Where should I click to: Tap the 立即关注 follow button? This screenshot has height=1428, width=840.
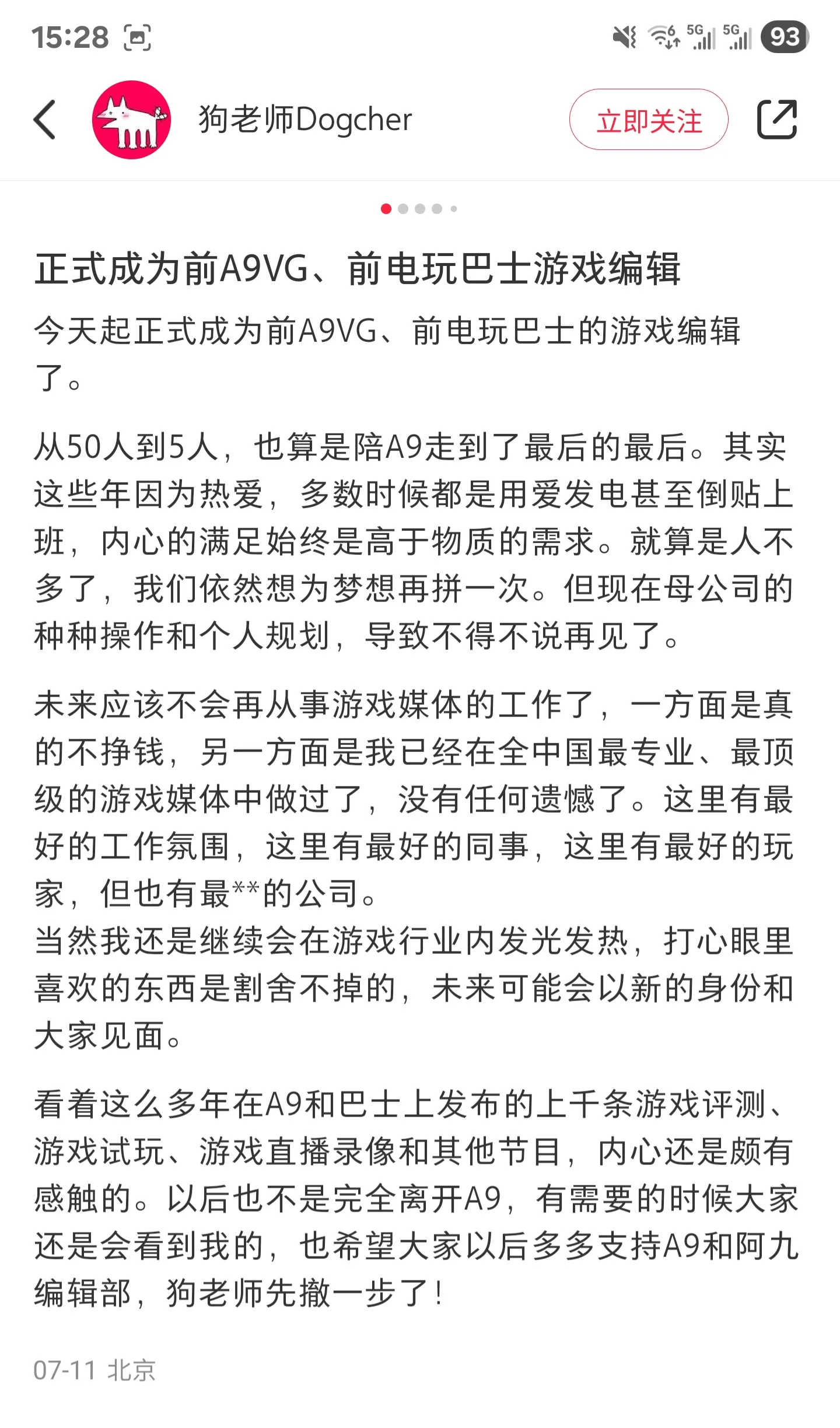click(649, 120)
